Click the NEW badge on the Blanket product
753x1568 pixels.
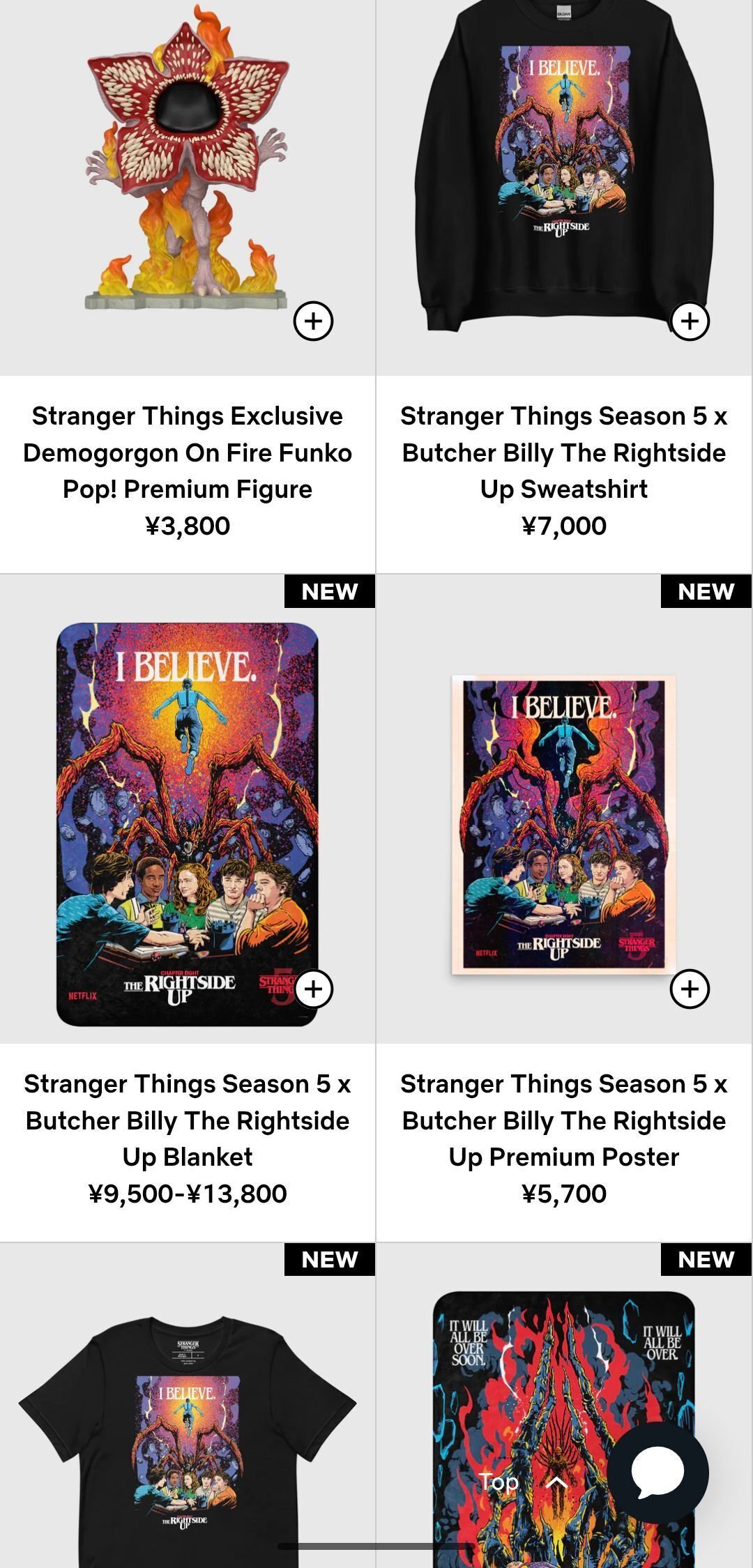point(327,591)
